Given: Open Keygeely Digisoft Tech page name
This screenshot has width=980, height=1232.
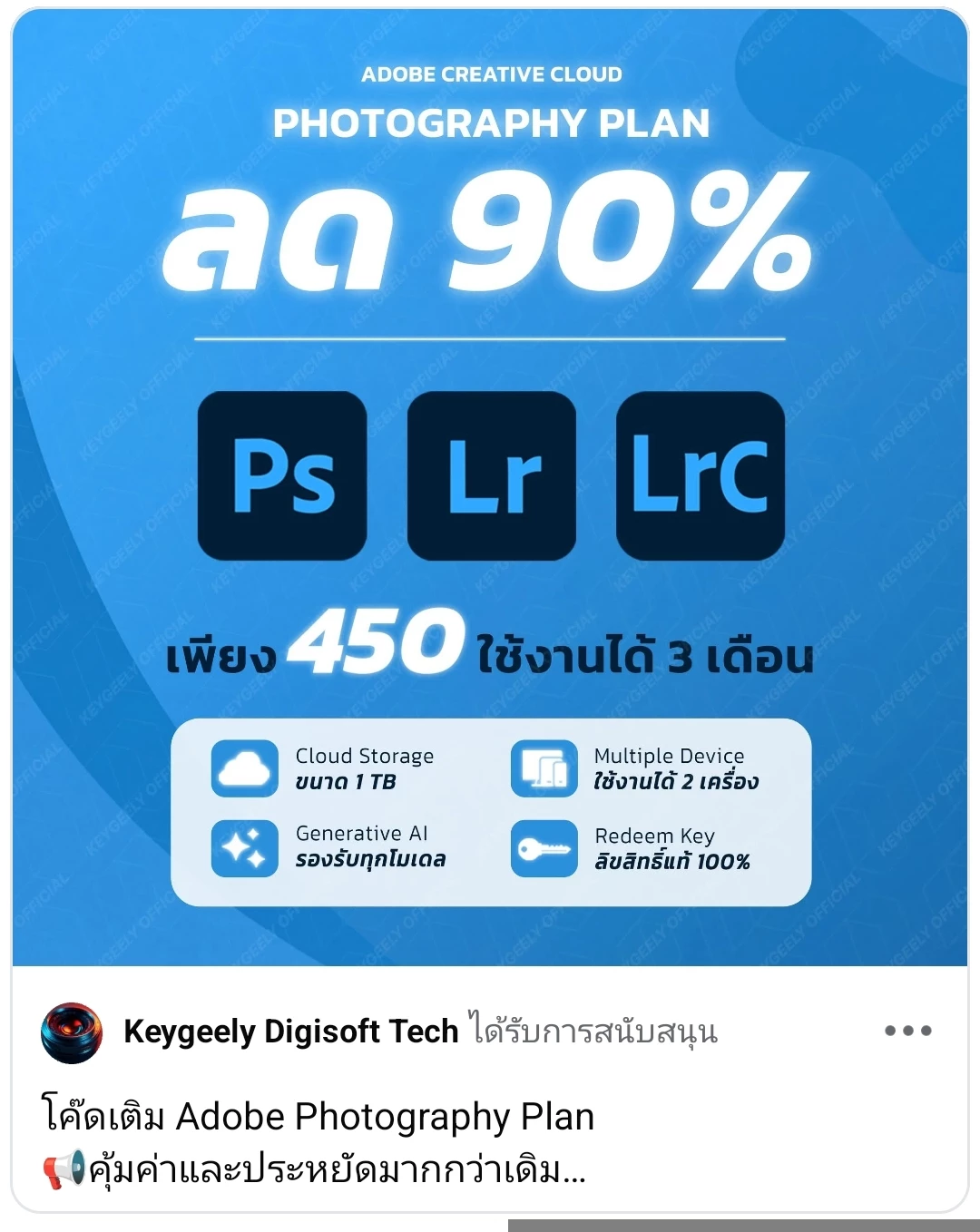Looking at the screenshot, I should [290, 1032].
